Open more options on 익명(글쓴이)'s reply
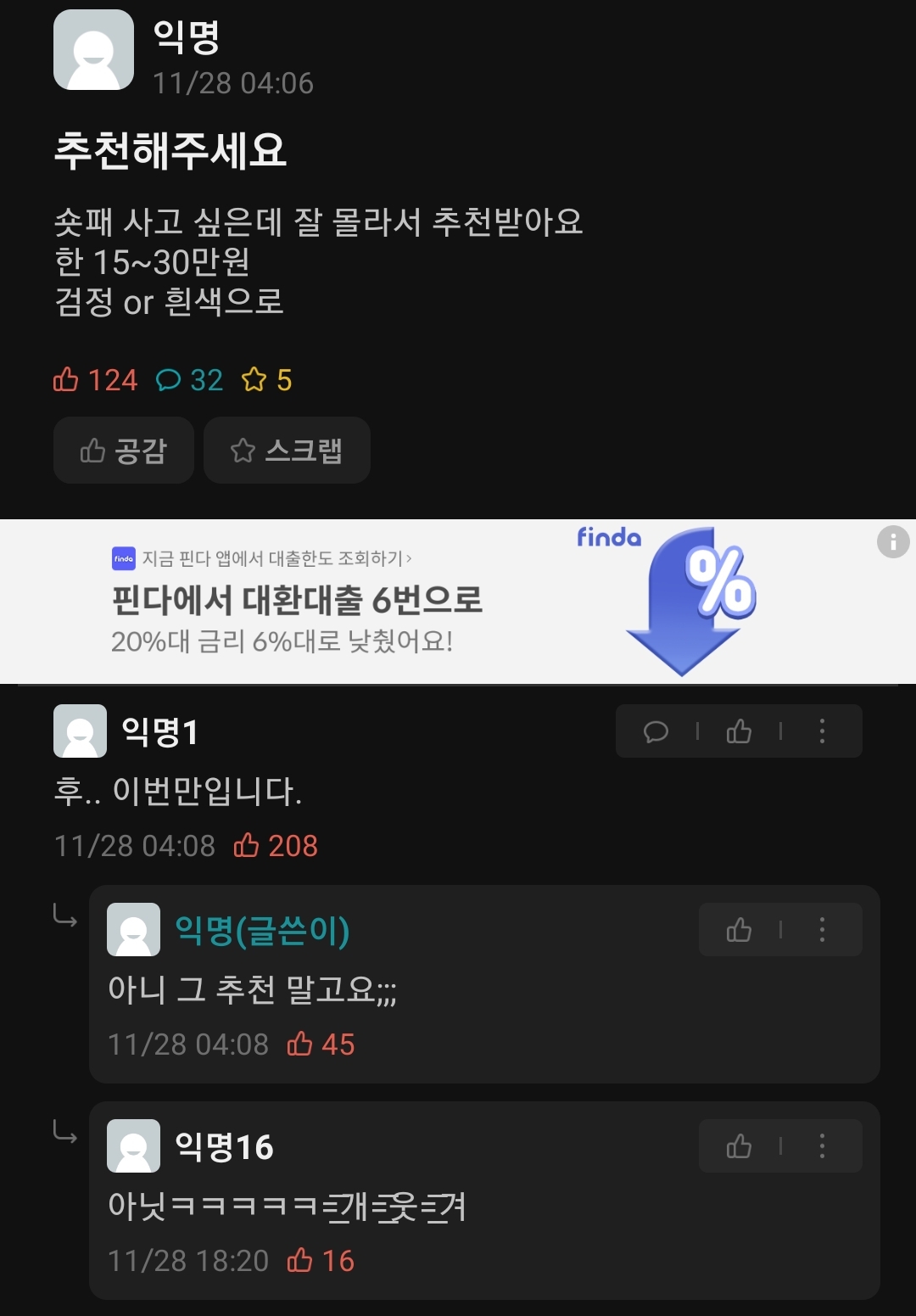916x1316 pixels. point(822,930)
